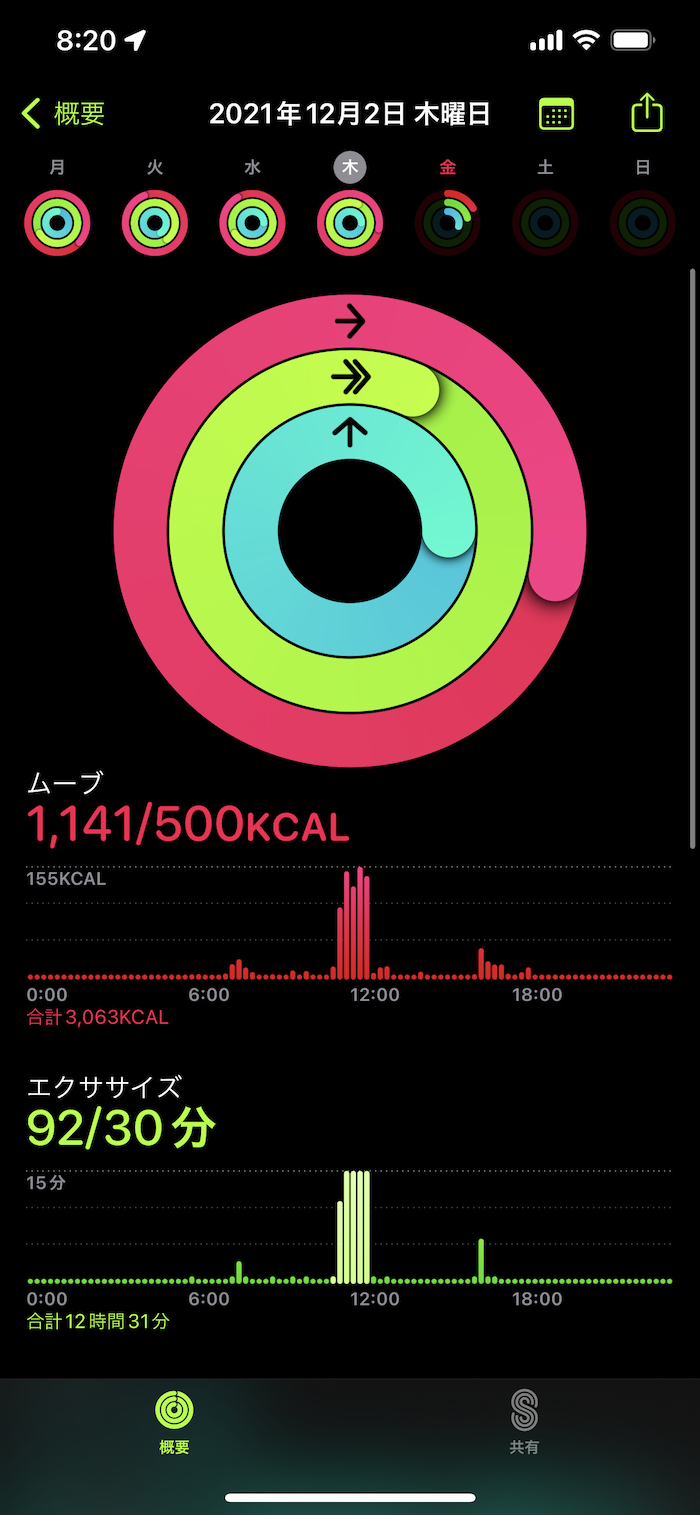This screenshot has height=1515, width=700.
Task: Select Wednesday (水) activity rings
Action: [252, 222]
